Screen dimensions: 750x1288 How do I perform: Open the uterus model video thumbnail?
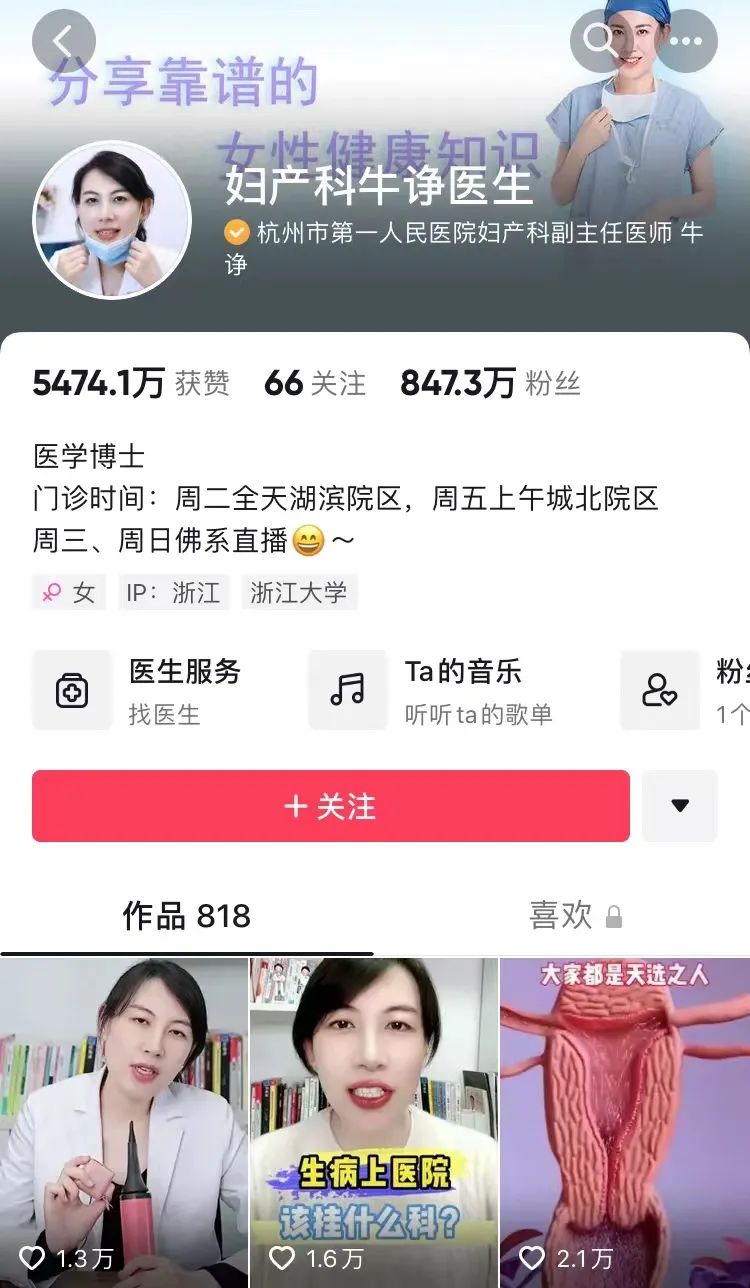[624, 1110]
